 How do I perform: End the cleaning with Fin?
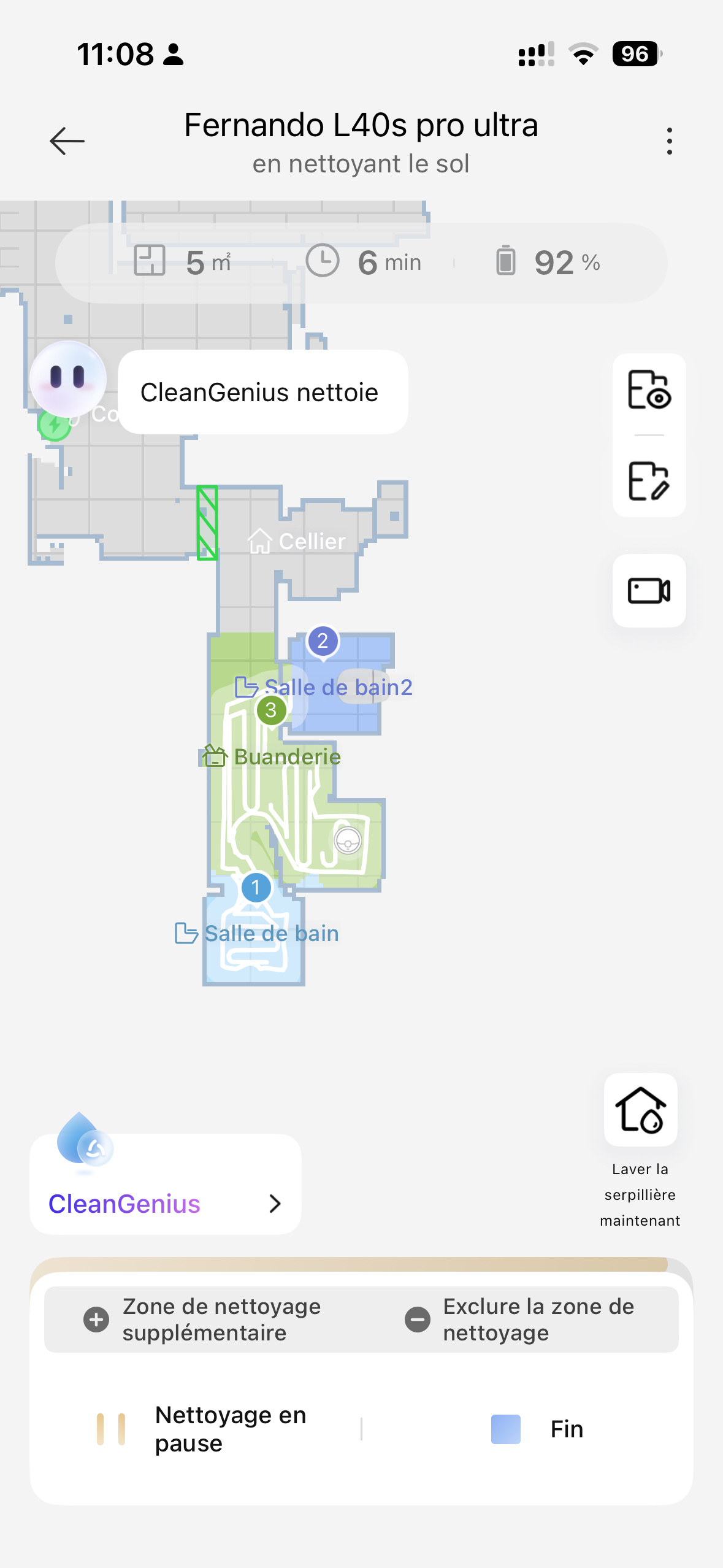click(537, 1429)
